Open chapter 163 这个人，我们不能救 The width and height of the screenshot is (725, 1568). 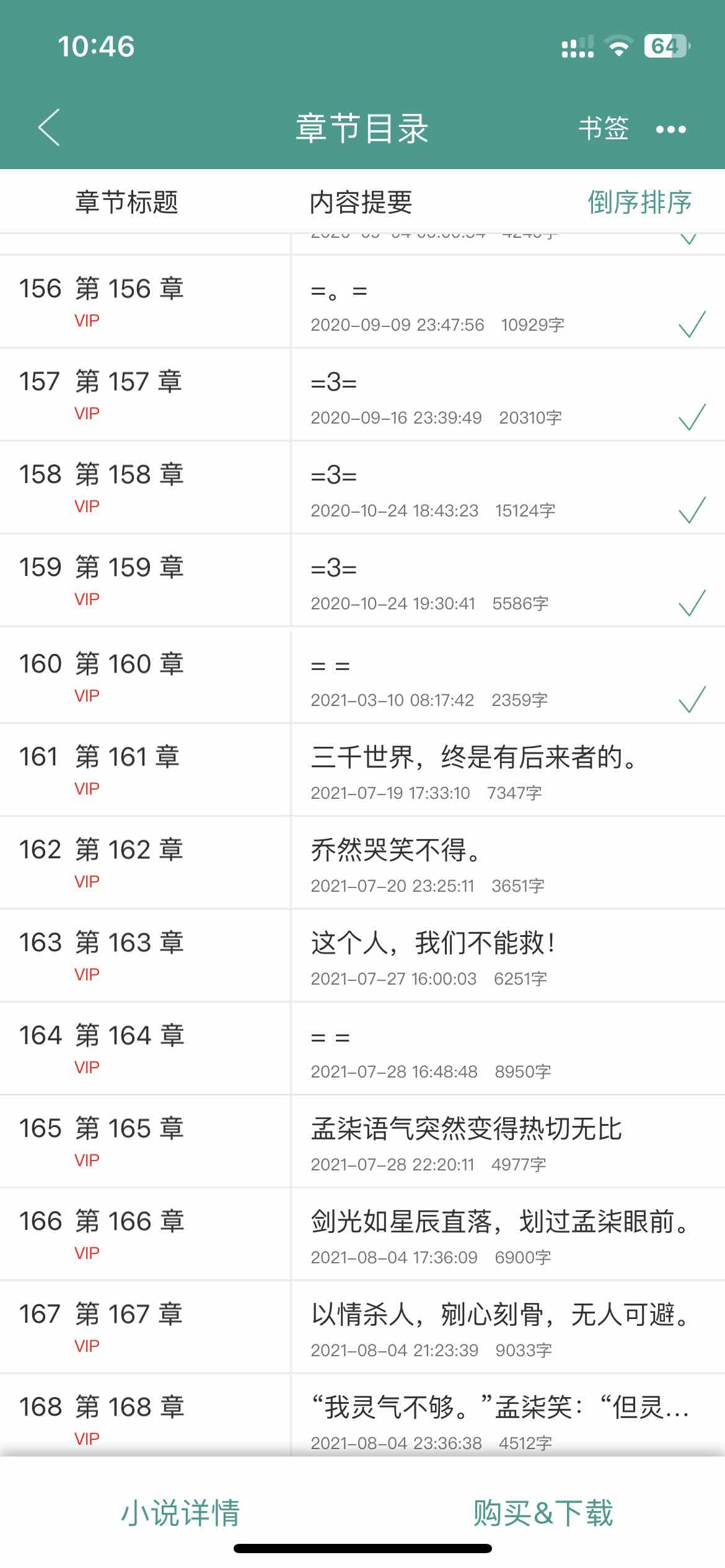362,956
